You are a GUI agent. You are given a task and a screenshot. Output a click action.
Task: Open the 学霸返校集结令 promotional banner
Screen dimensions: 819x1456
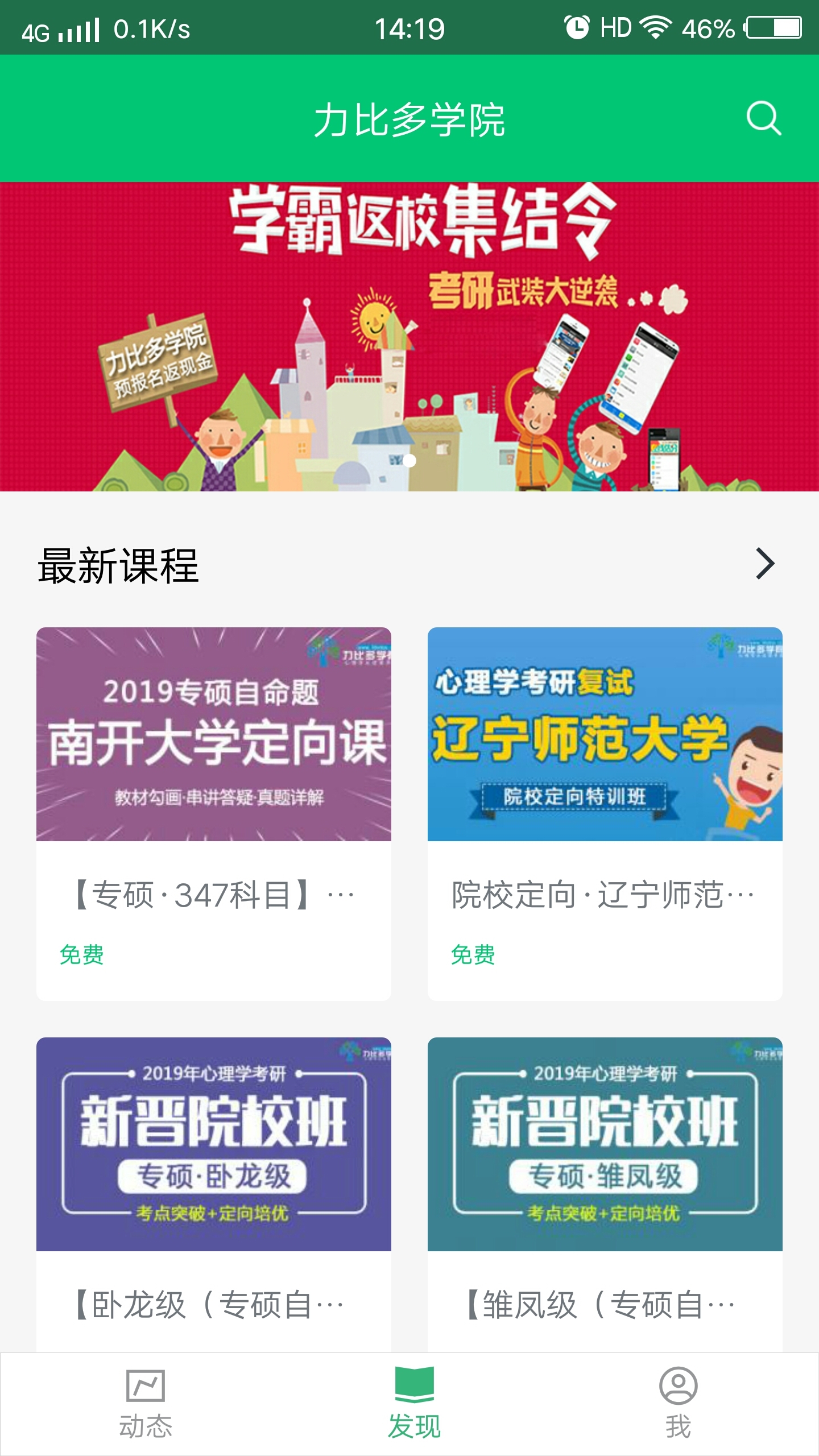coord(409,337)
